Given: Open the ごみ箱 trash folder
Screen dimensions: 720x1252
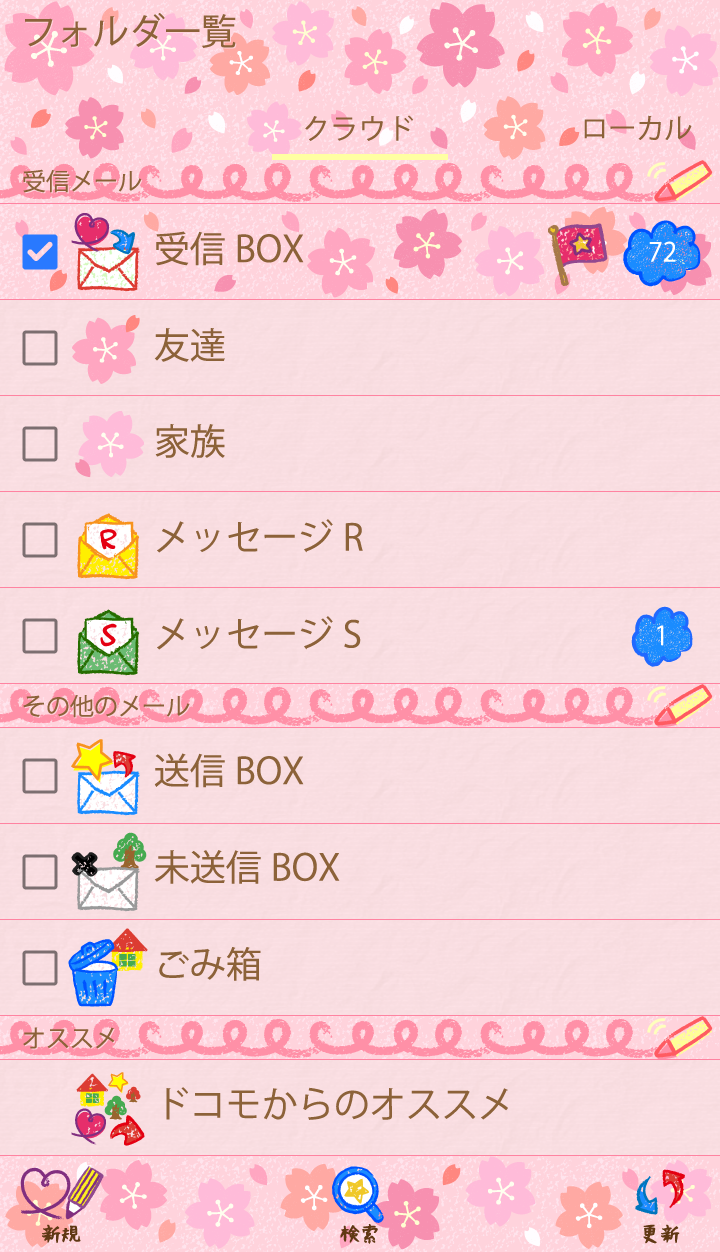Looking at the screenshot, I should click(x=208, y=966).
